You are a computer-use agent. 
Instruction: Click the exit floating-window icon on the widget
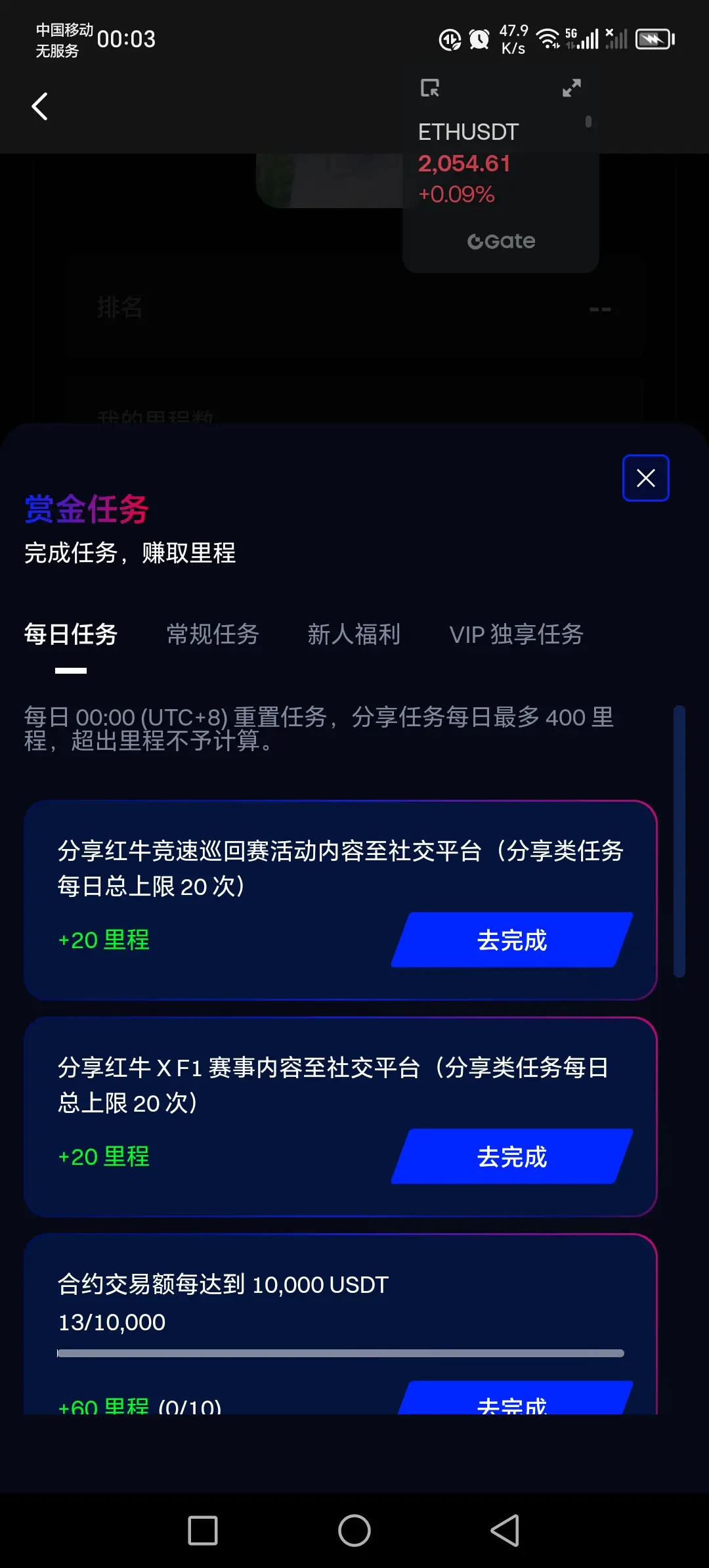431,88
